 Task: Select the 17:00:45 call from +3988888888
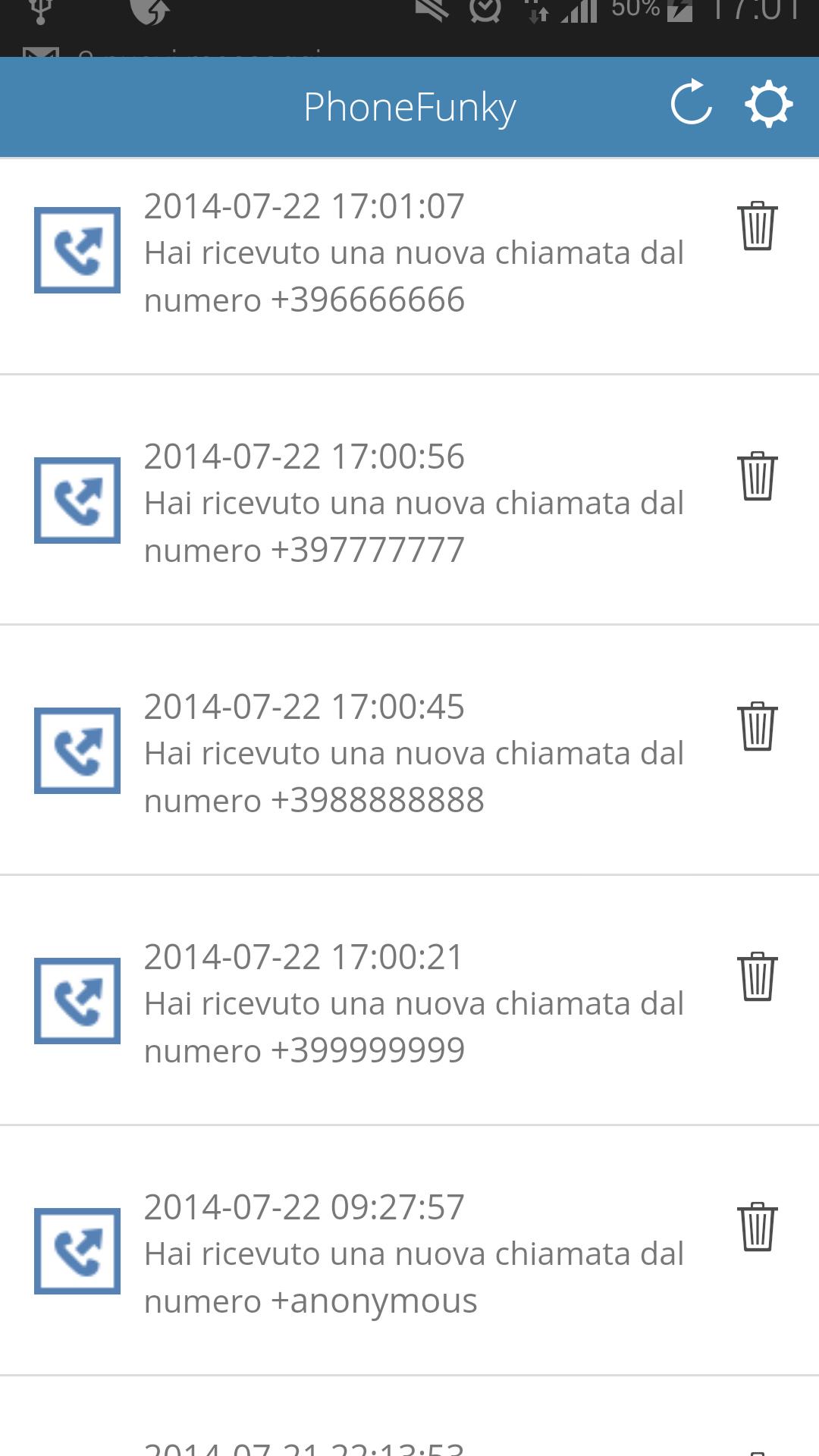click(x=413, y=754)
